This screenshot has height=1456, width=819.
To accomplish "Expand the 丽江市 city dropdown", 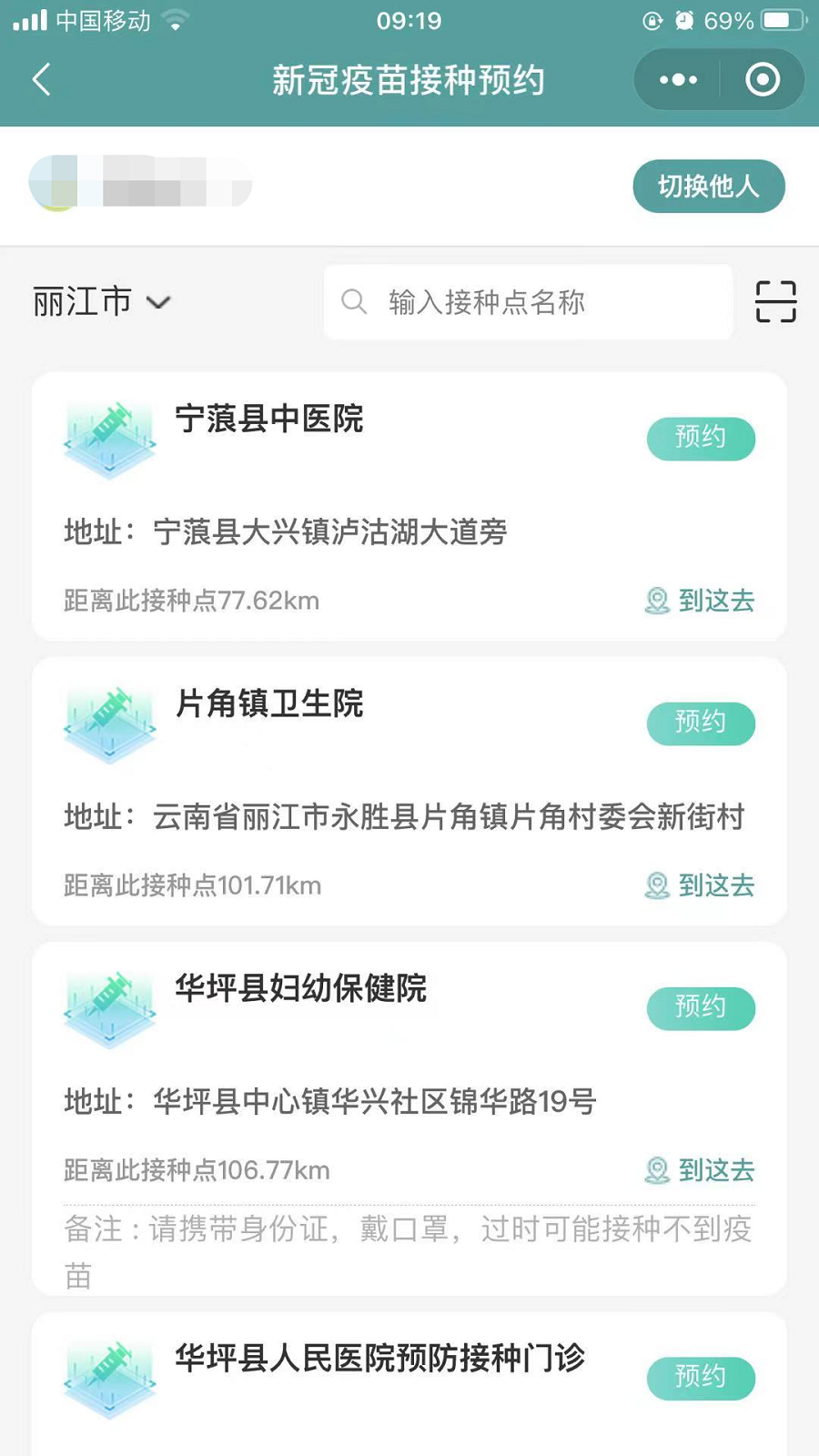I will coord(102,302).
